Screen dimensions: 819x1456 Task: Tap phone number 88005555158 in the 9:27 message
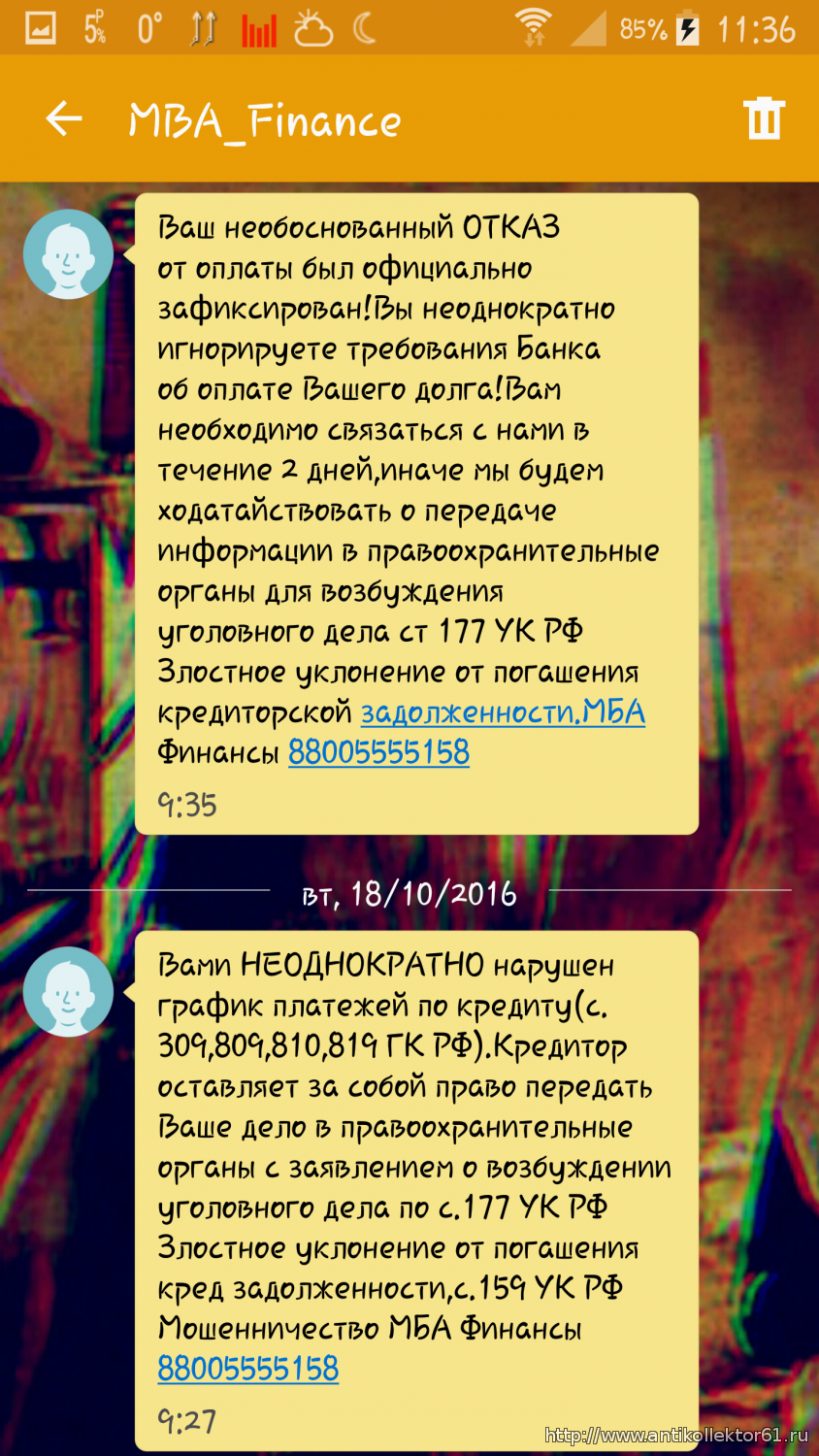coord(248,1369)
